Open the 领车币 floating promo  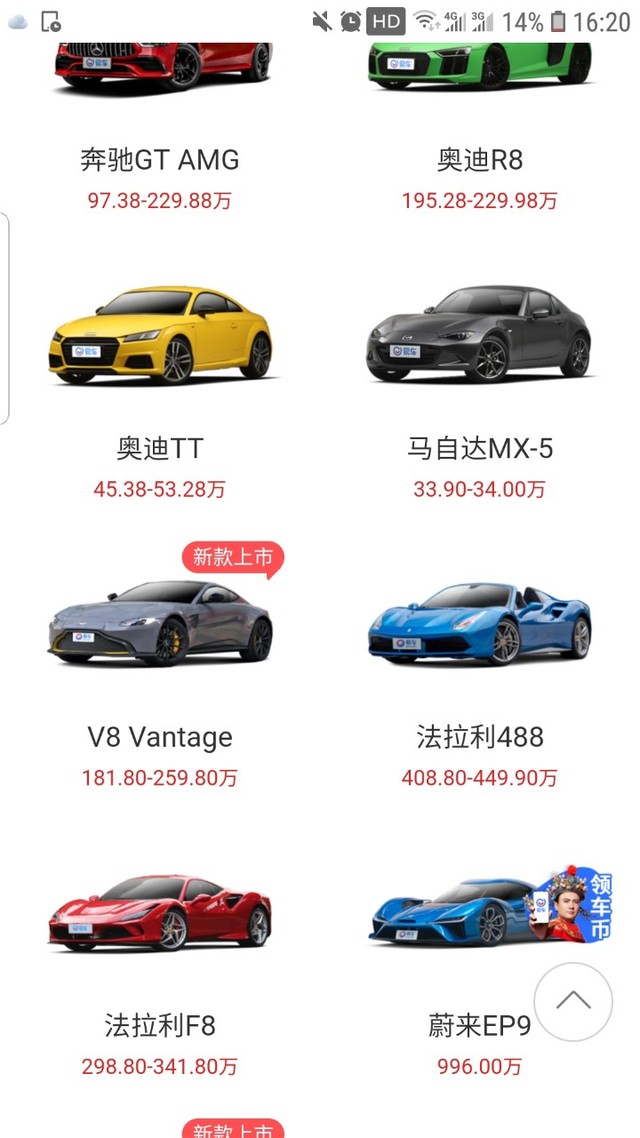pos(574,900)
